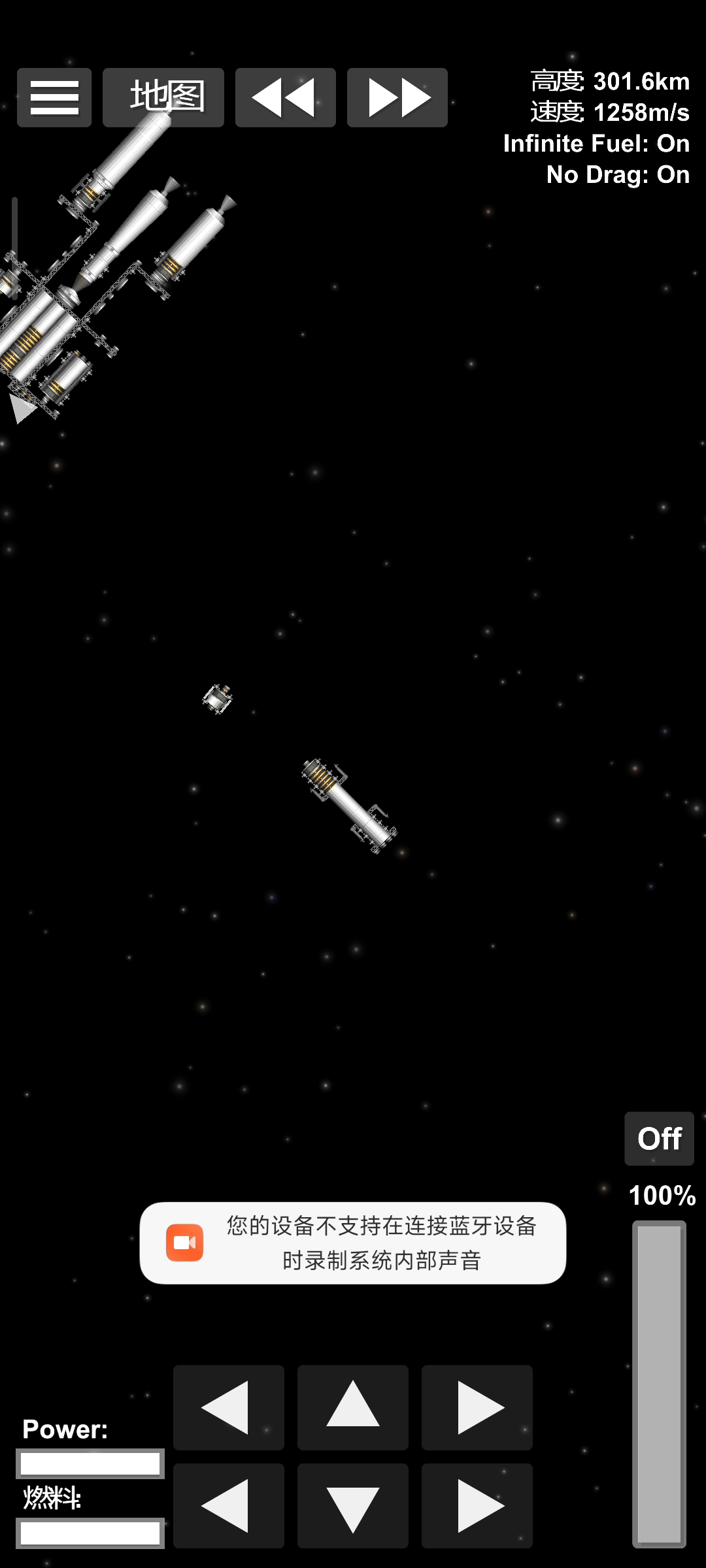Speed up time with fast-forward button

click(x=397, y=97)
